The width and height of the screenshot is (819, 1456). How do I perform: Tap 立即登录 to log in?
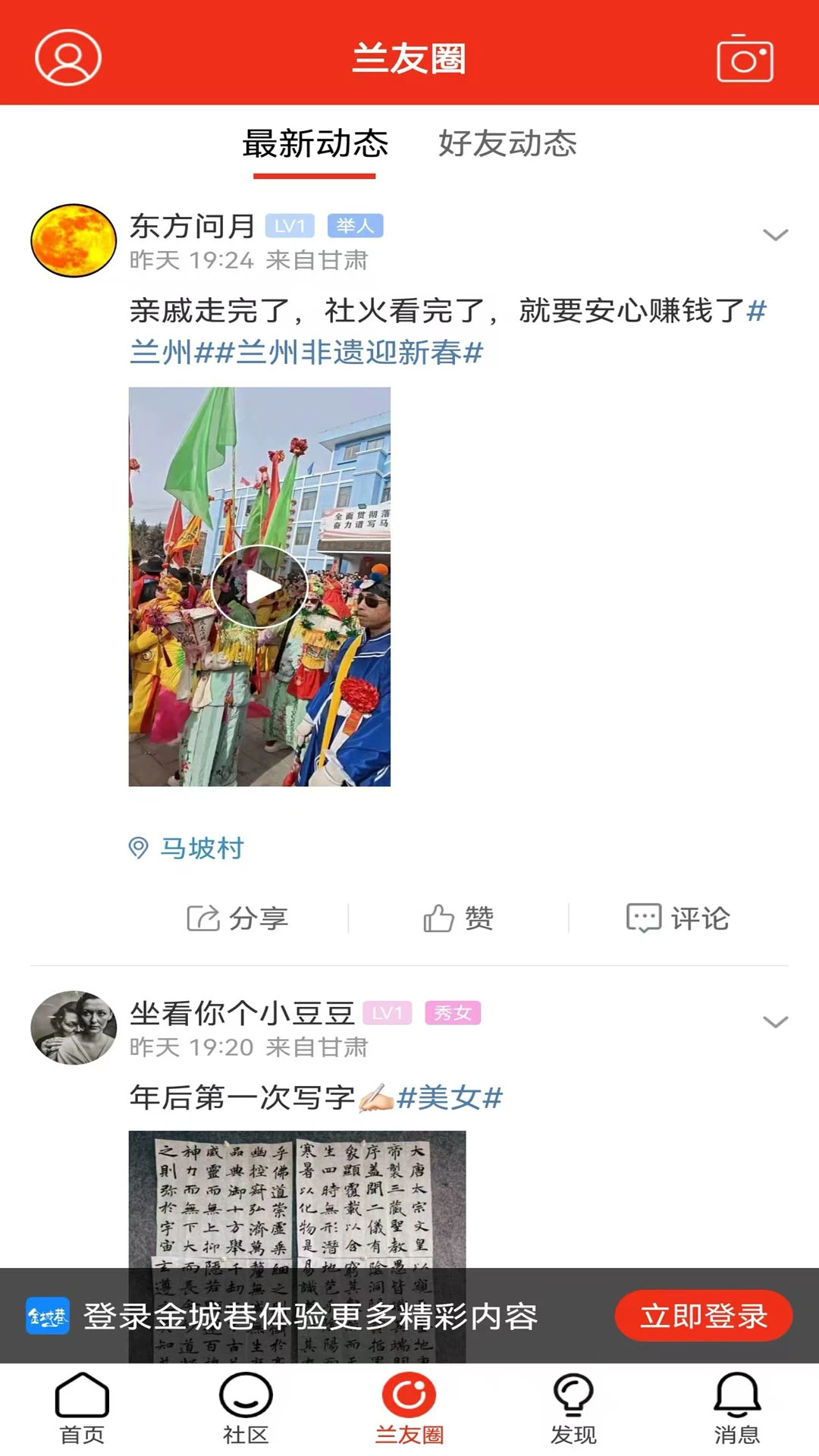tap(703, 1316)
